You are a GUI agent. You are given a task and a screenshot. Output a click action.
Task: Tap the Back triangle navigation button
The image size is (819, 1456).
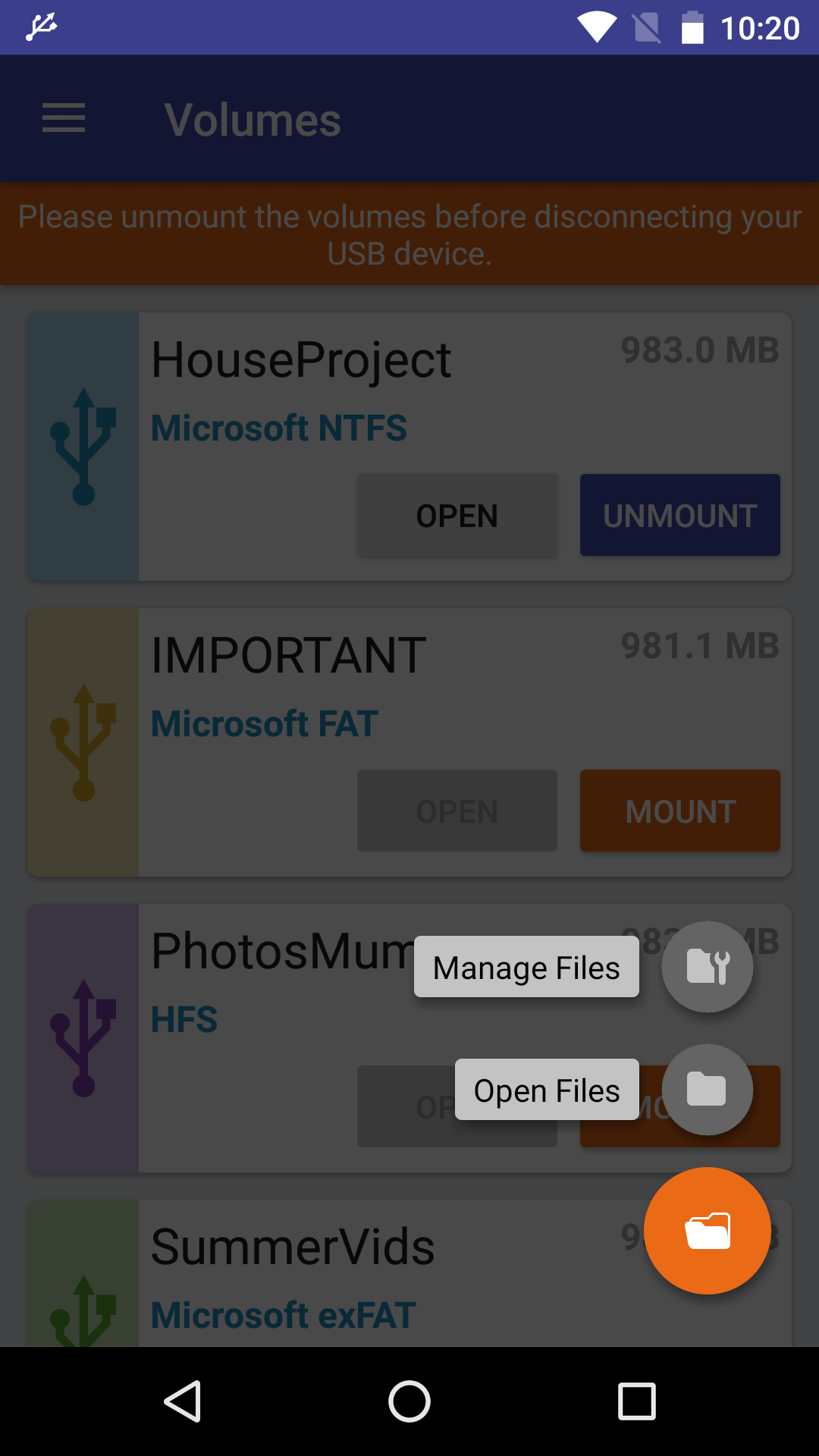point(182,1401)
